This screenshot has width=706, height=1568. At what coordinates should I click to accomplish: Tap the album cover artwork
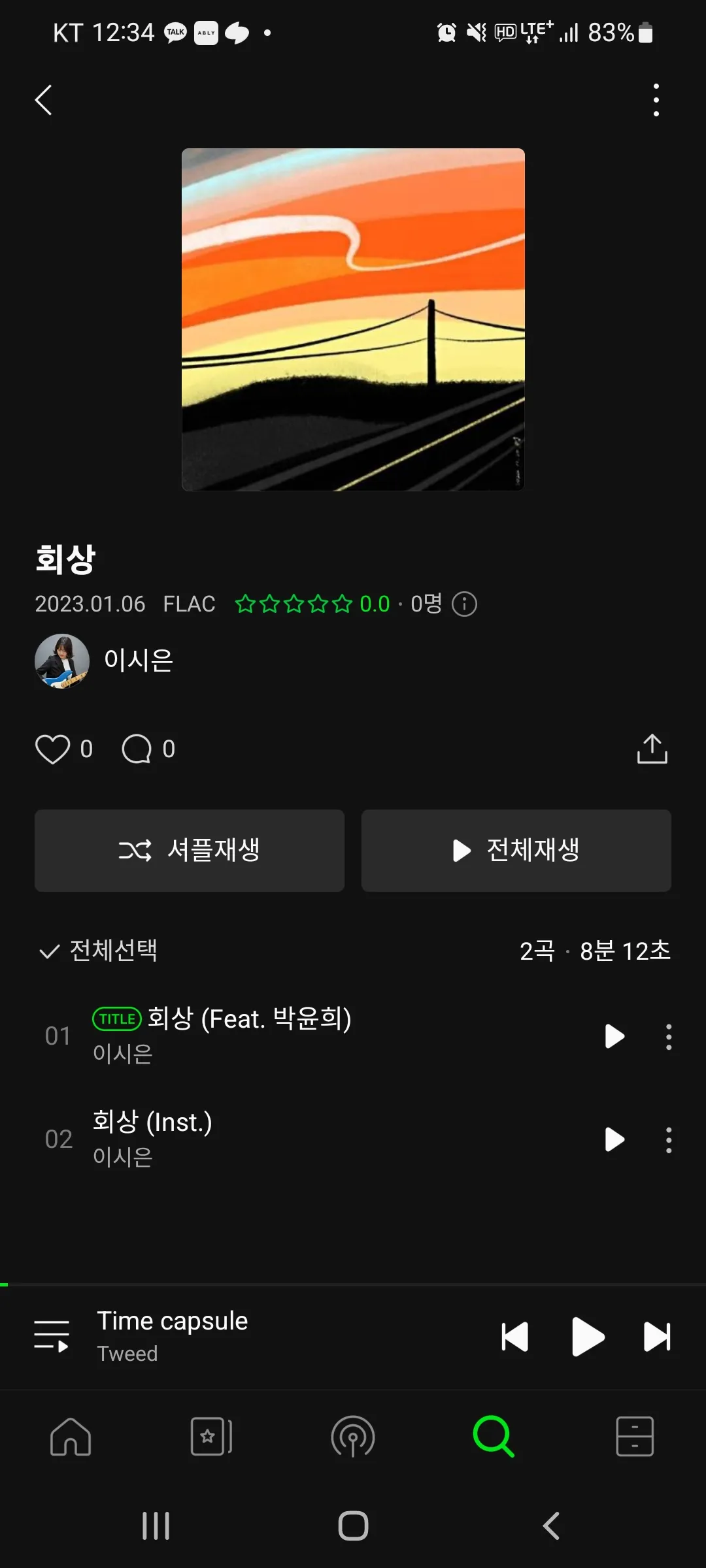[x=353, y=319]
